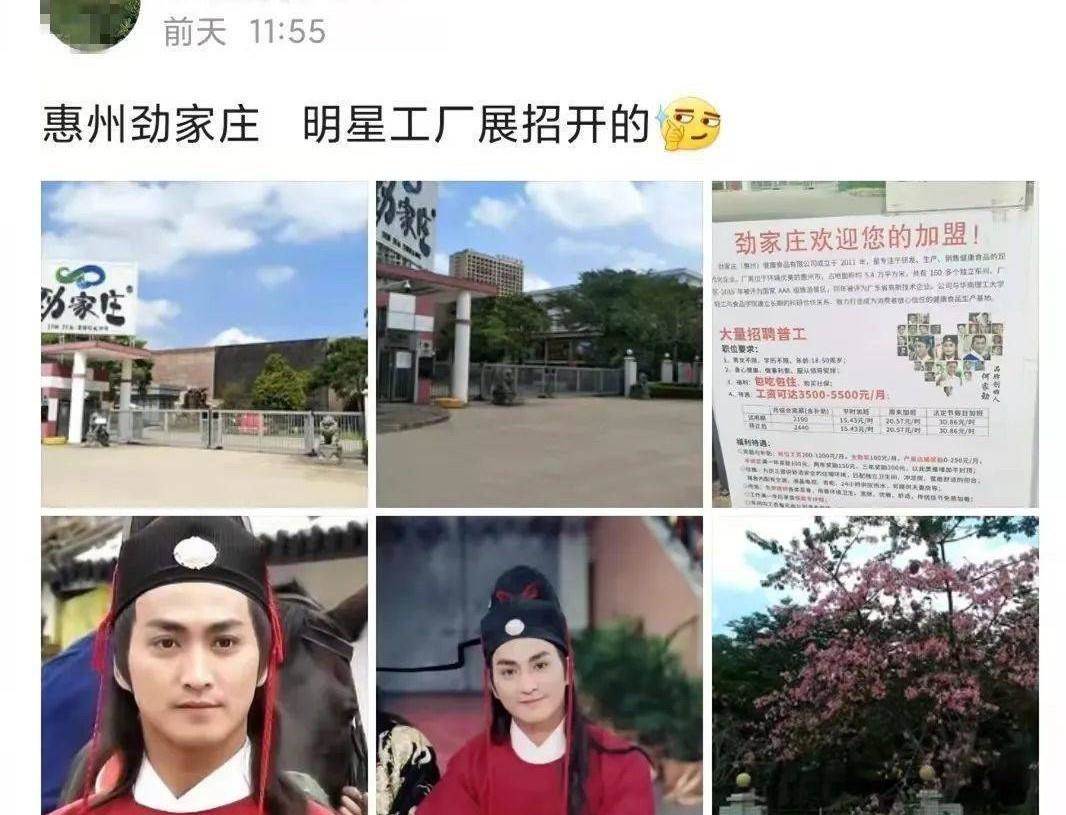Viewport: 1066px width, 815px height.
Task: Open the recruitment notice poster photo
Action: [x=874, y=344]
